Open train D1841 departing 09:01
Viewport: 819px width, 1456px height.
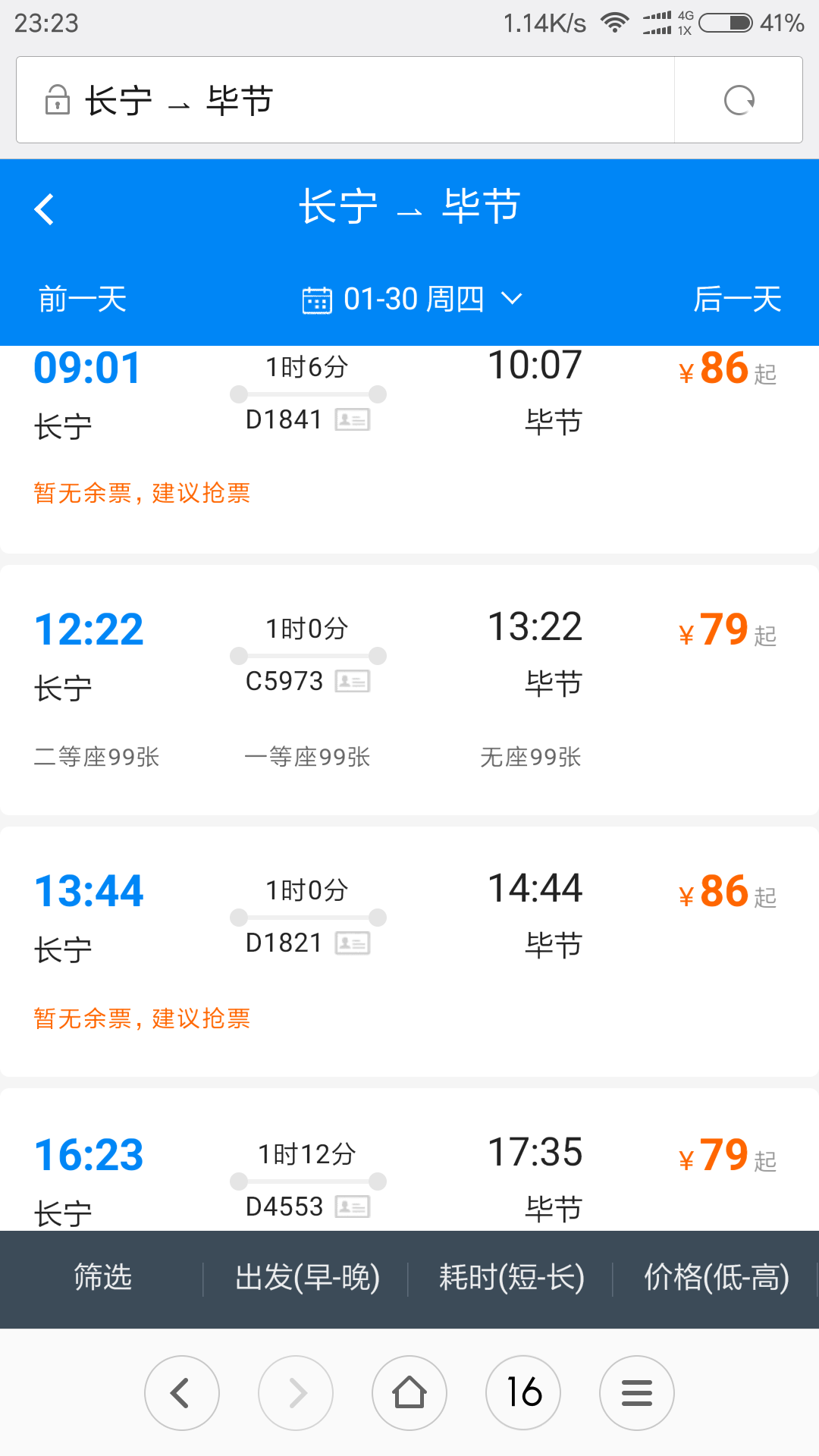(x=409, y=449)
